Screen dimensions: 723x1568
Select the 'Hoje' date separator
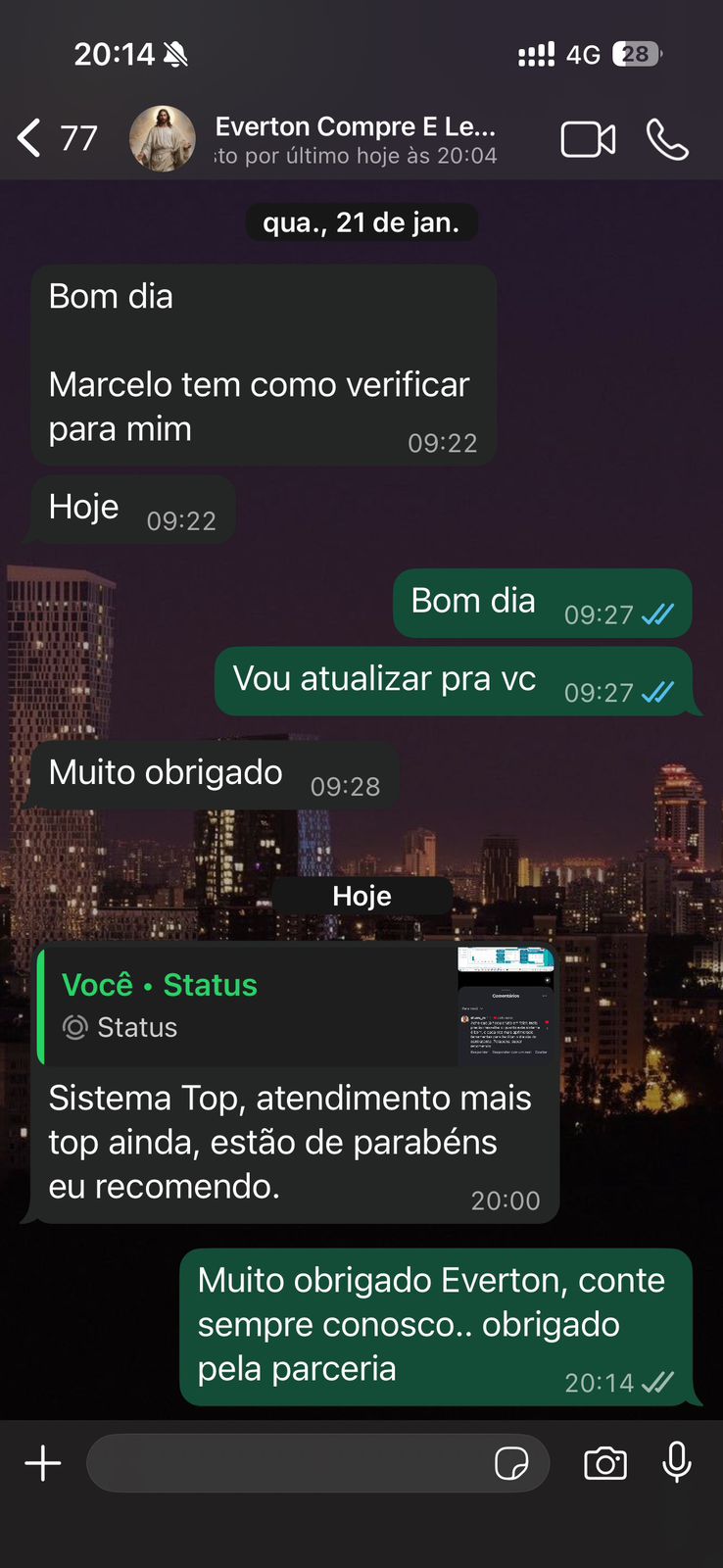point(361,895)
